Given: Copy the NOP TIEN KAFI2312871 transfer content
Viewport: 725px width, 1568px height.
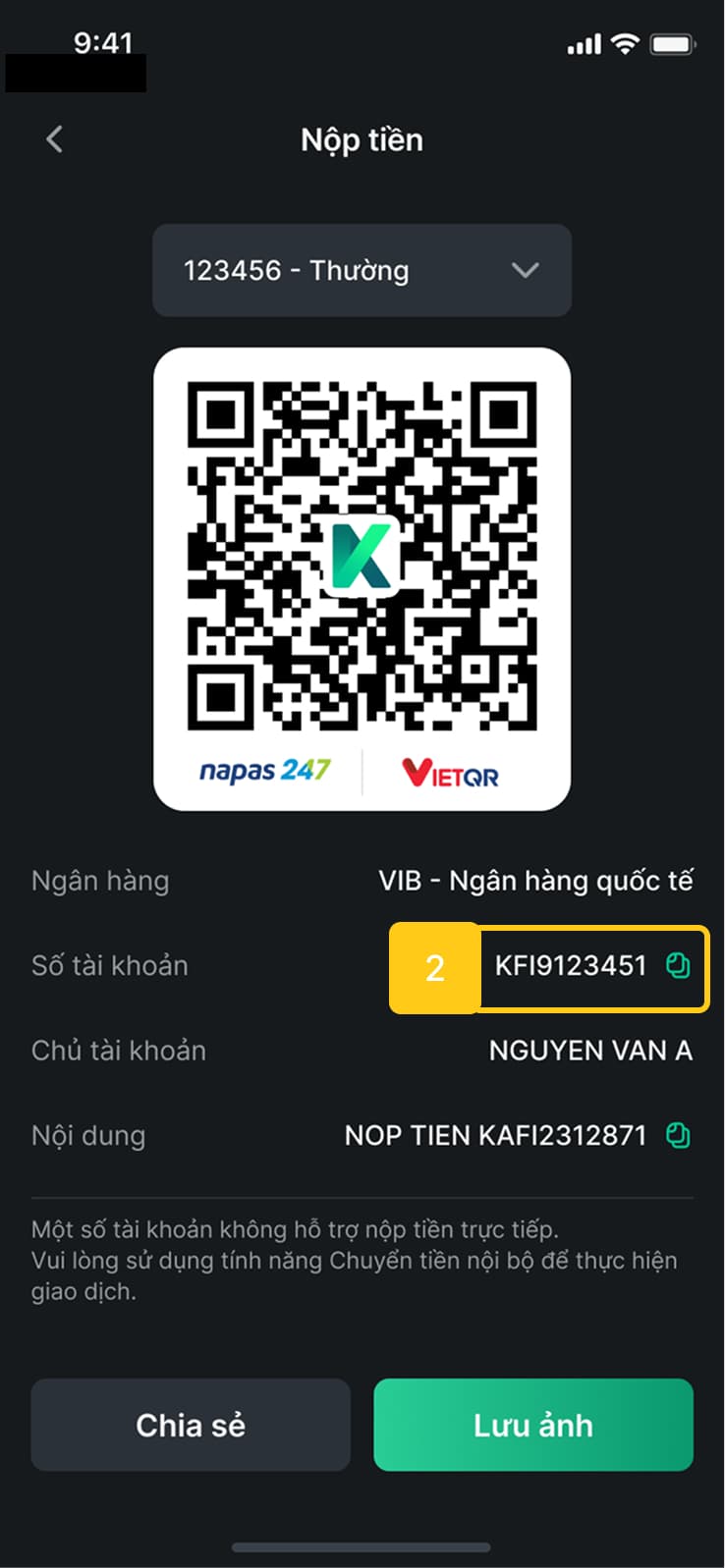Looking at the screenshot, I should [x=678, y=1135].
